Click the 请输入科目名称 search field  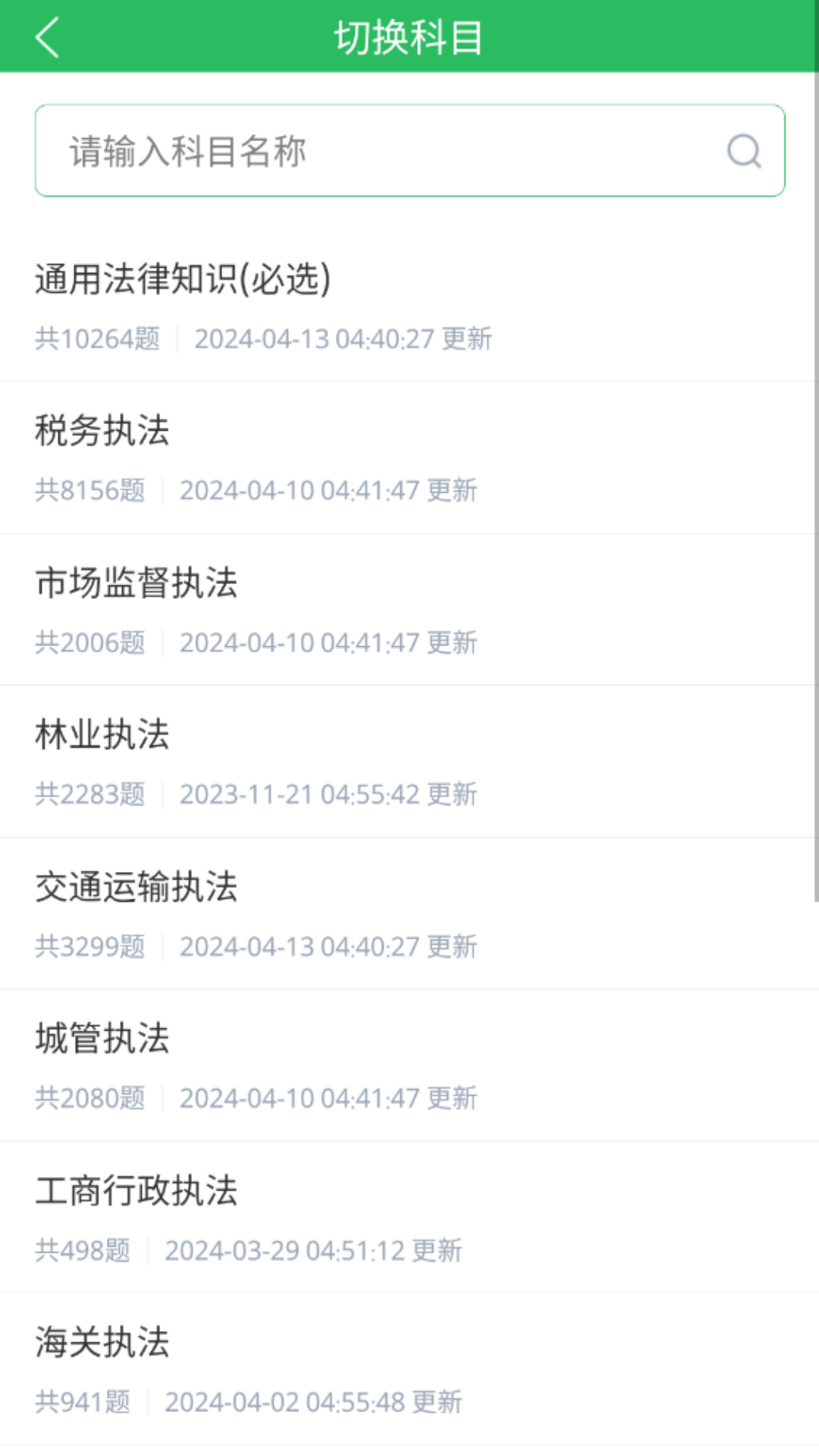tap(303, 150)
